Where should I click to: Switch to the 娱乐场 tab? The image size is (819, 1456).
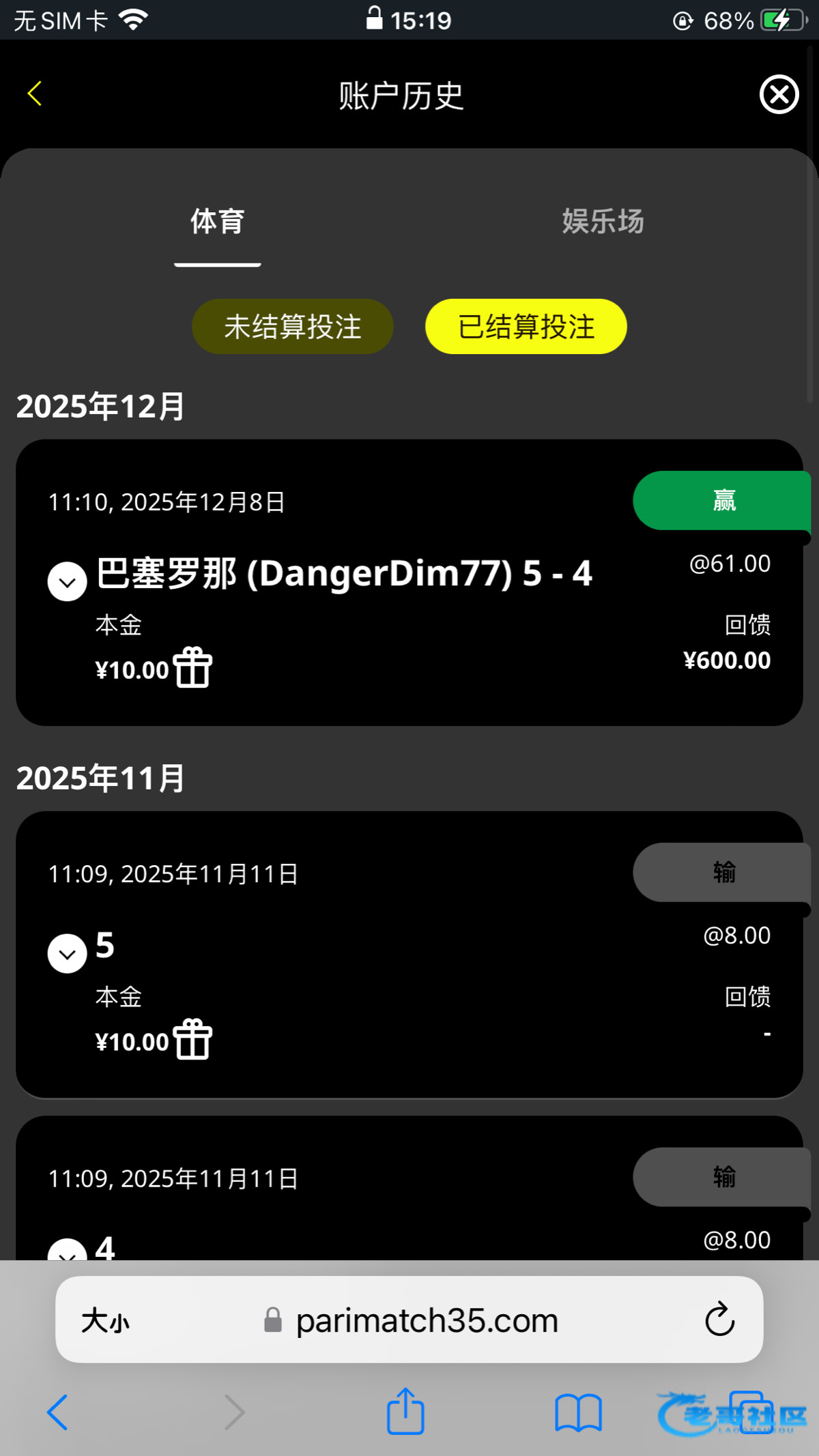pyautogui.click(x=603, y=222)
